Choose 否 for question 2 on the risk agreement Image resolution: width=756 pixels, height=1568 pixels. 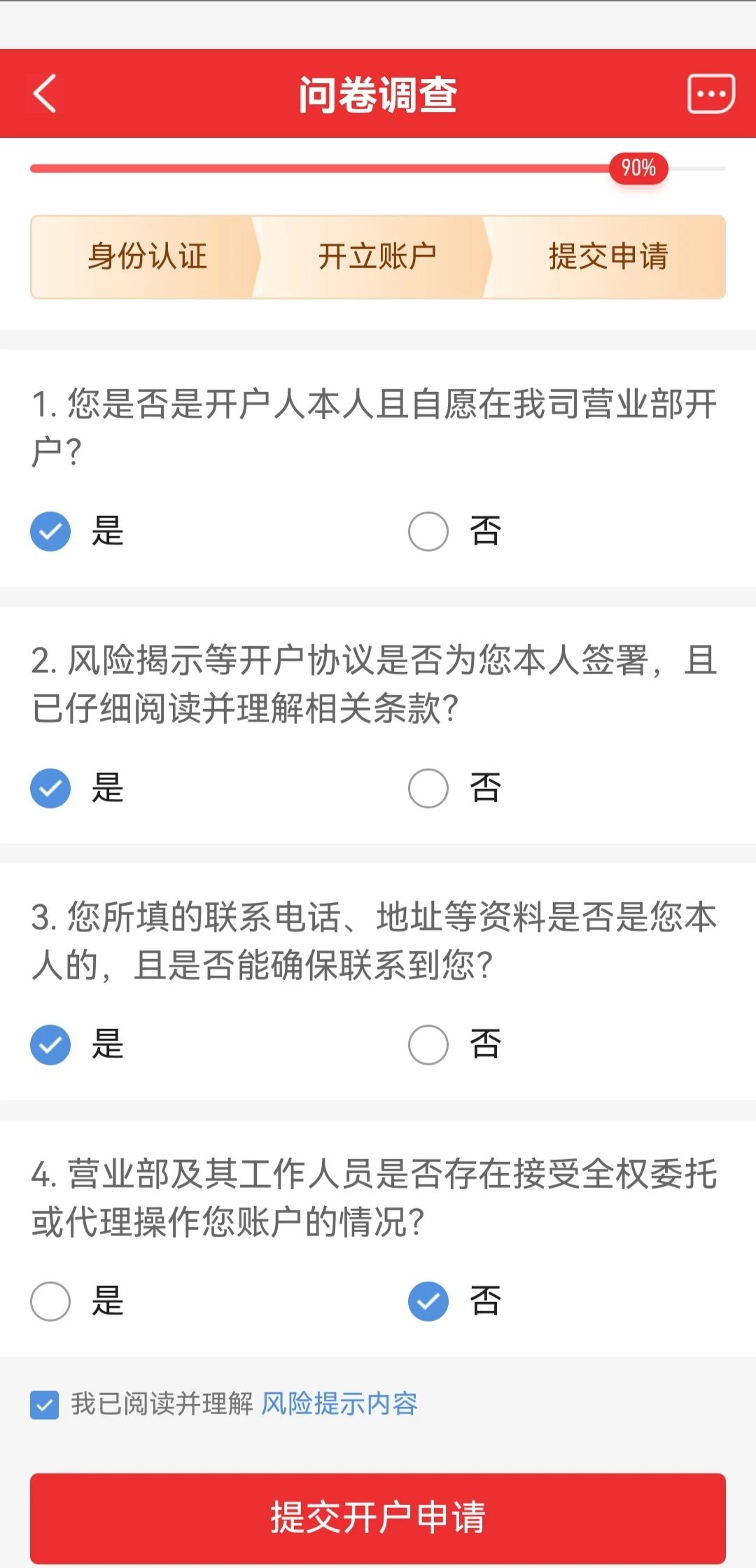tap(428, 788)
